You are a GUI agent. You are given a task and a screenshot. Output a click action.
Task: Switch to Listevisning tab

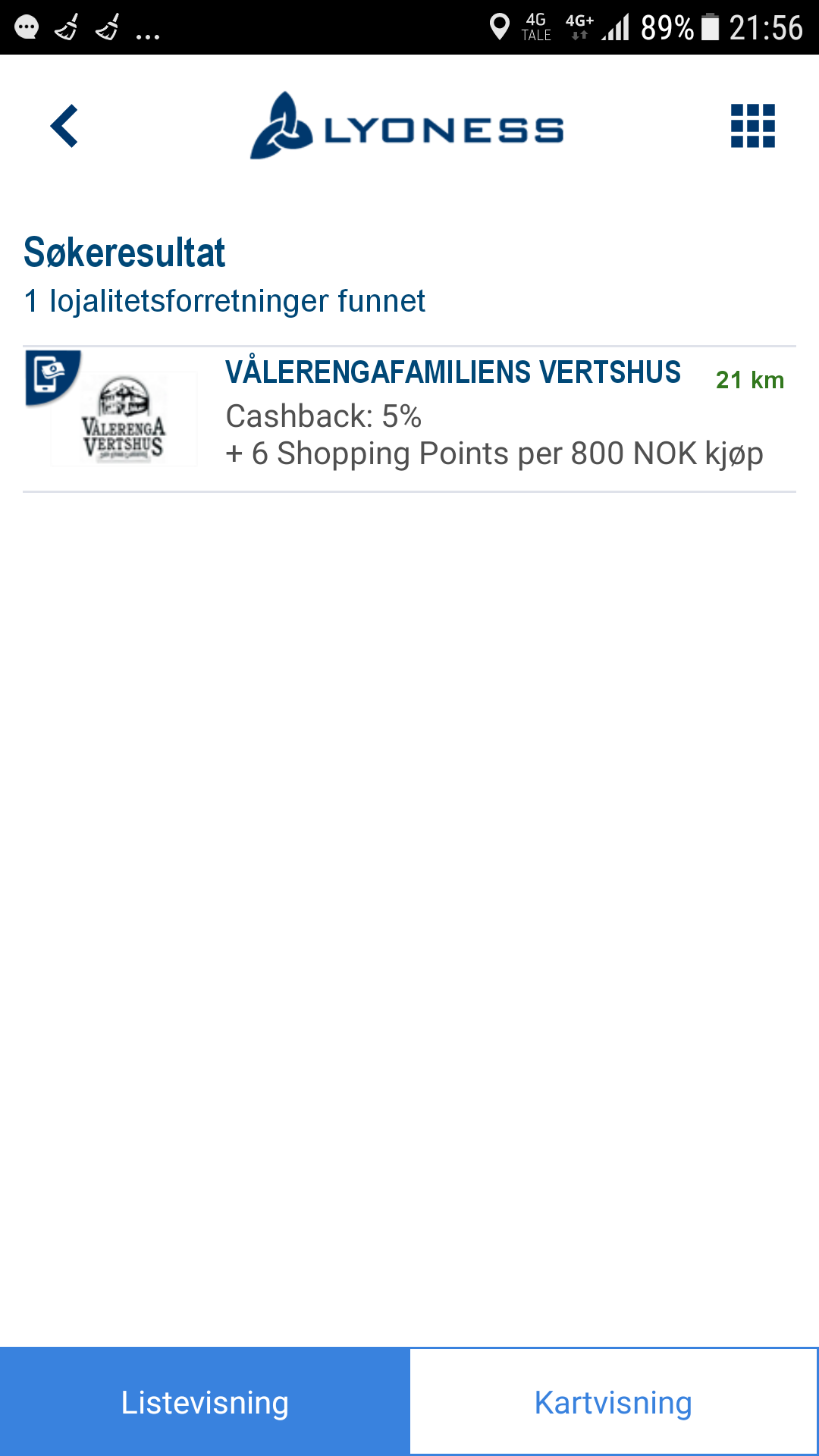coord(205,1401)
